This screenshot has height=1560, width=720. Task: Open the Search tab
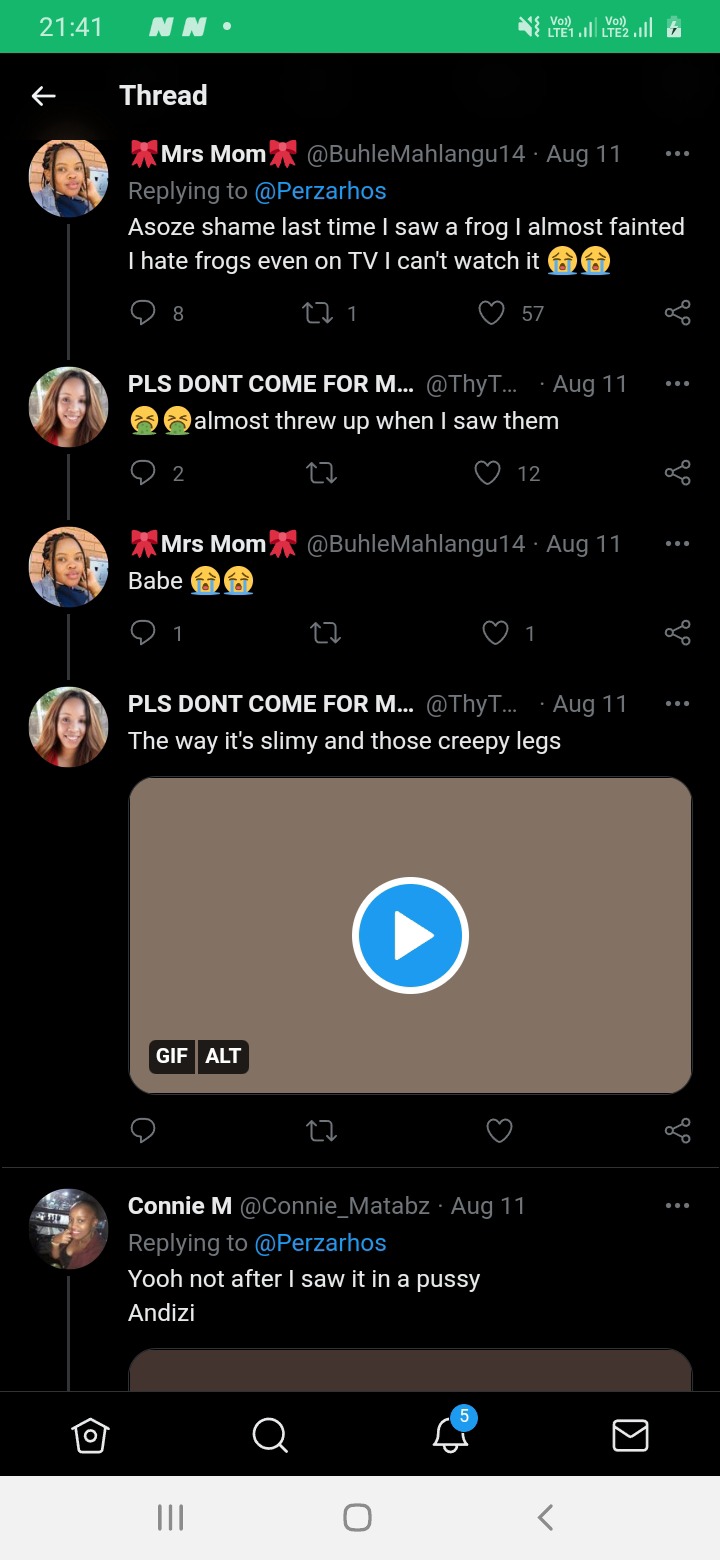pyautogui.click(x=270, y=1436)
